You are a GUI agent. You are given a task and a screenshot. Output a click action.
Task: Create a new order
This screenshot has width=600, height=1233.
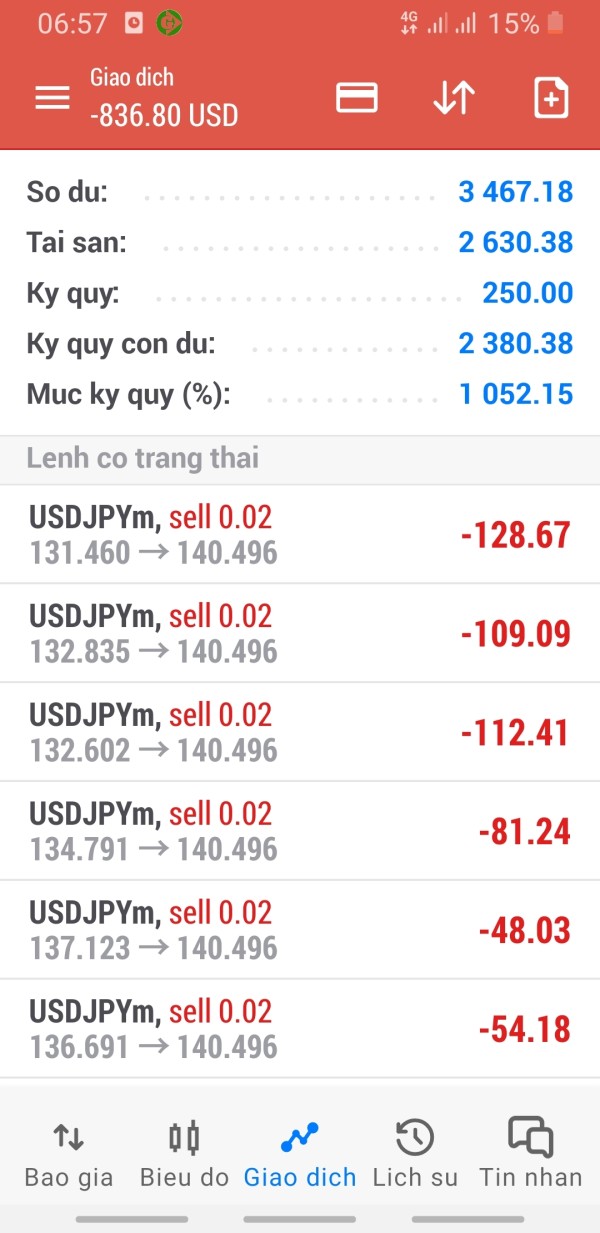551,97
